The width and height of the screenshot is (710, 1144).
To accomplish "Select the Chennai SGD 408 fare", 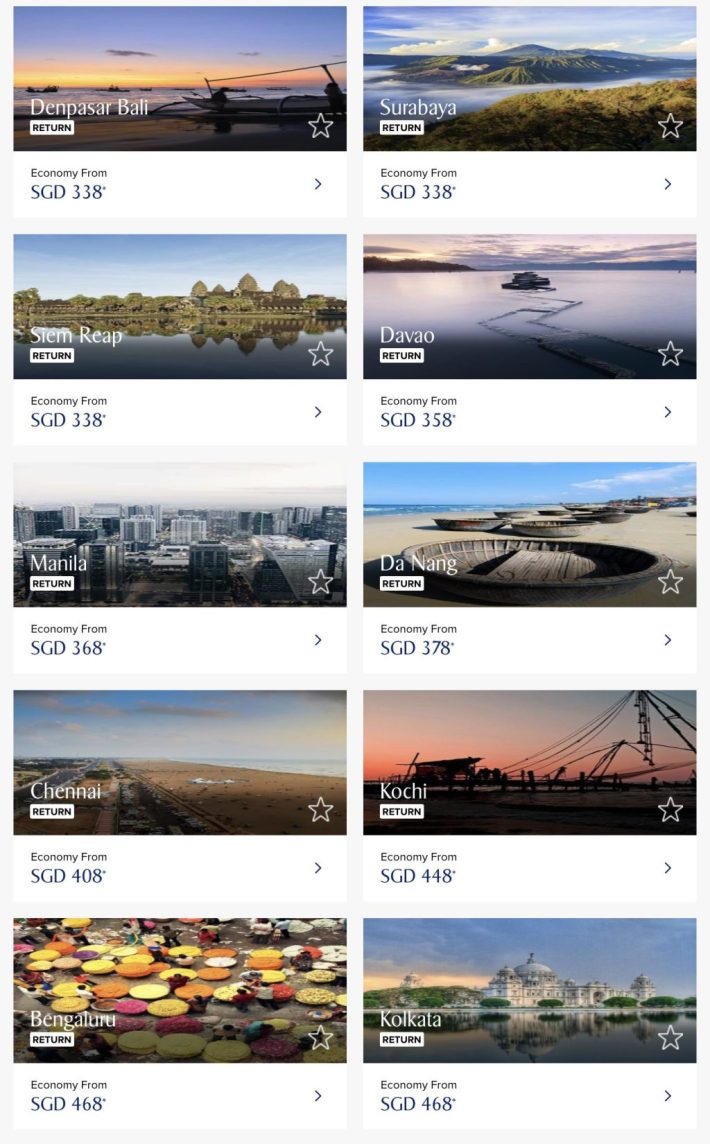I will click(x=318, y=868).
